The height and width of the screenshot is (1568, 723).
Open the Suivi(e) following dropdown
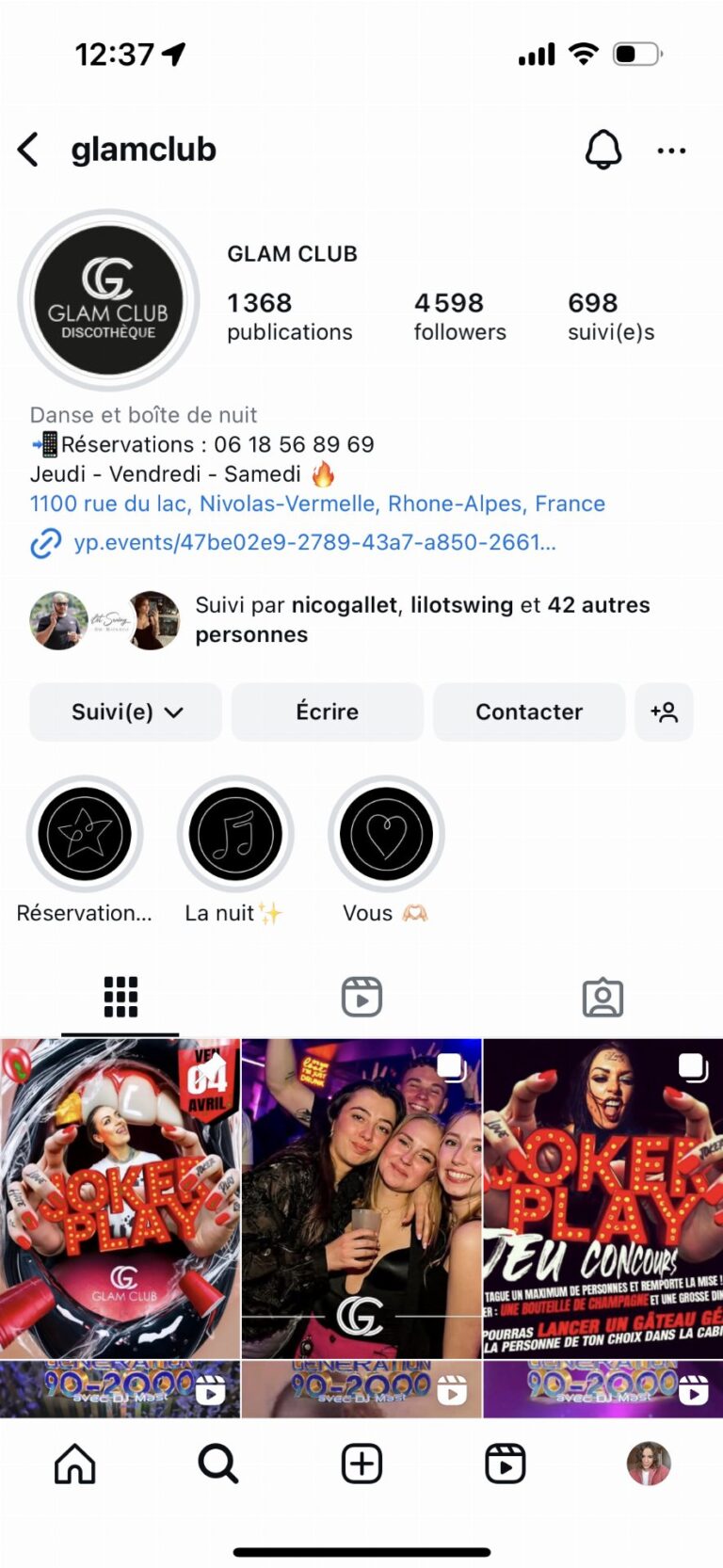(126, 712)
